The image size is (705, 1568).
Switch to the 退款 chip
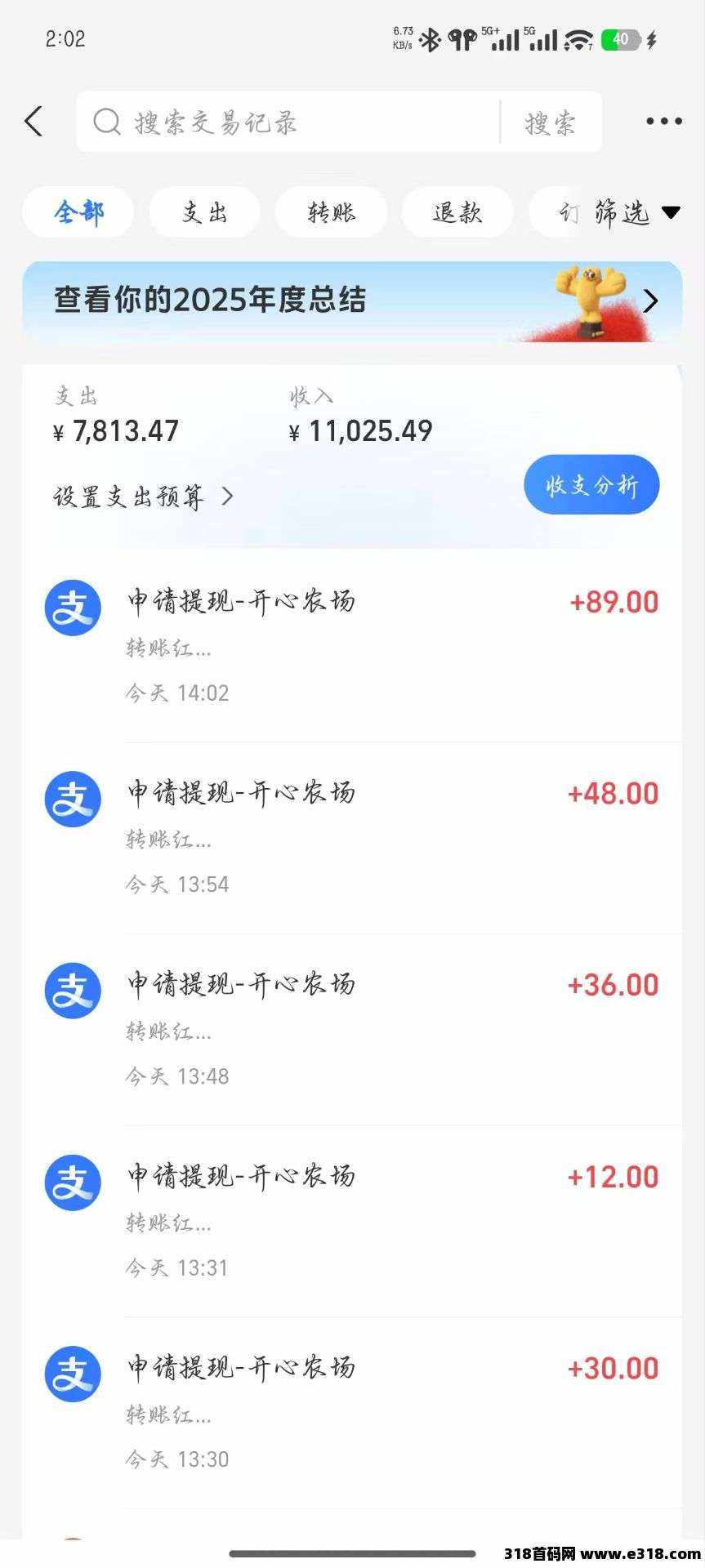457,212
